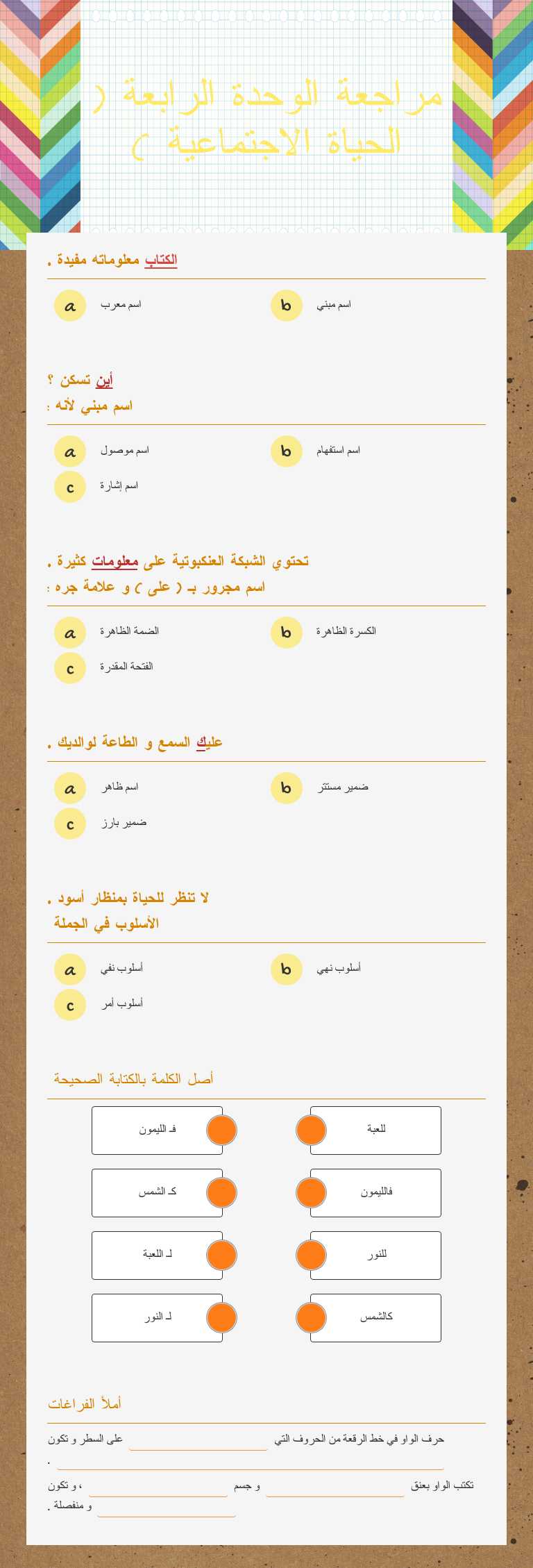Click the matching circle beside "كالشمس"
The height and width of the screenshot is (1568, 533).
point(310,1317)
